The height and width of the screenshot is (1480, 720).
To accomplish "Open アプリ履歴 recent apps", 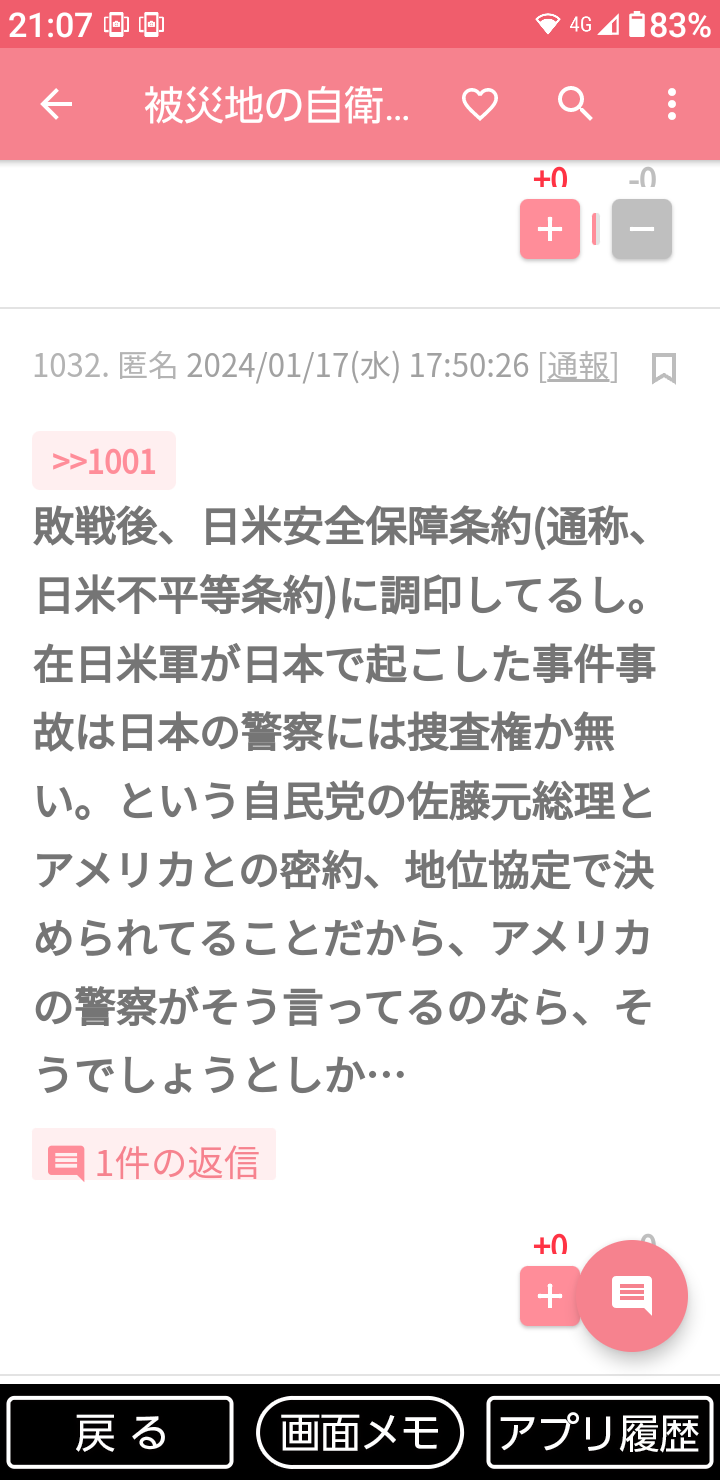I will pos(600,1433).
